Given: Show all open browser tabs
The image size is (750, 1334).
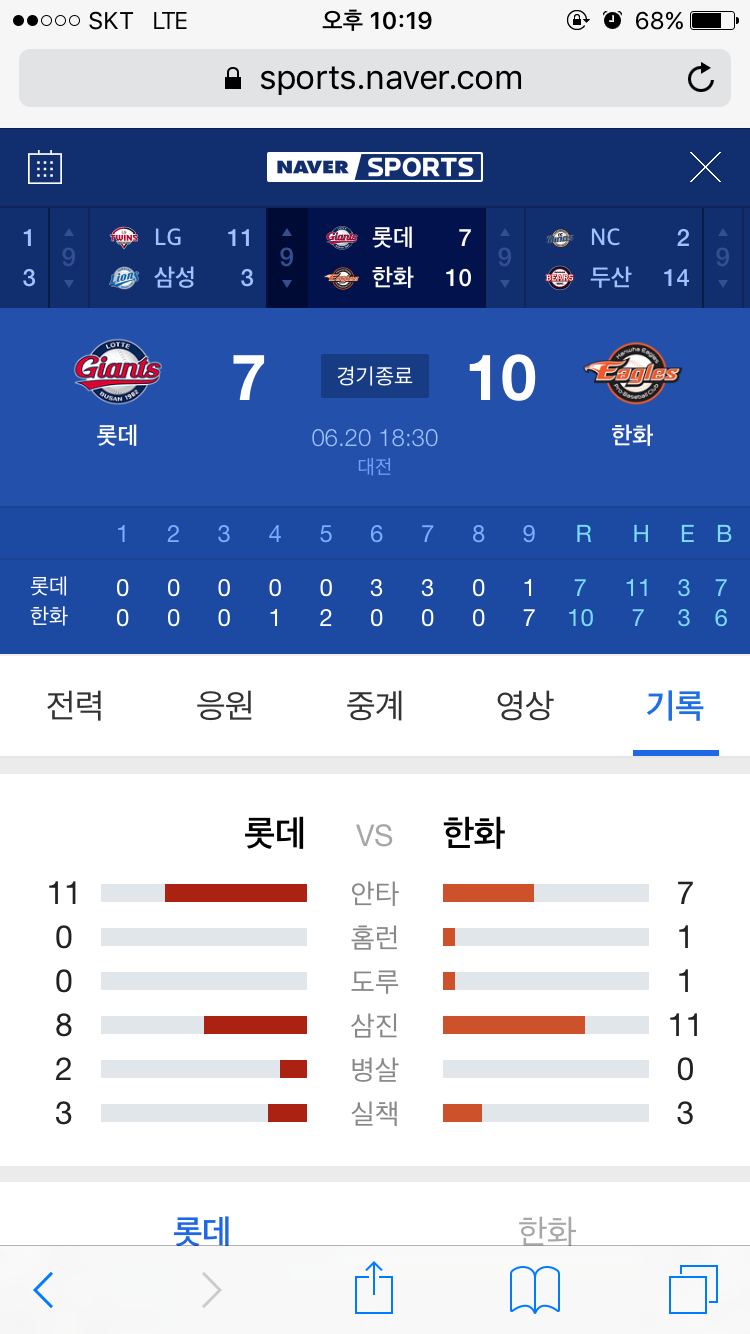Looking at the screenshot, I should [x=693, y=1290].
